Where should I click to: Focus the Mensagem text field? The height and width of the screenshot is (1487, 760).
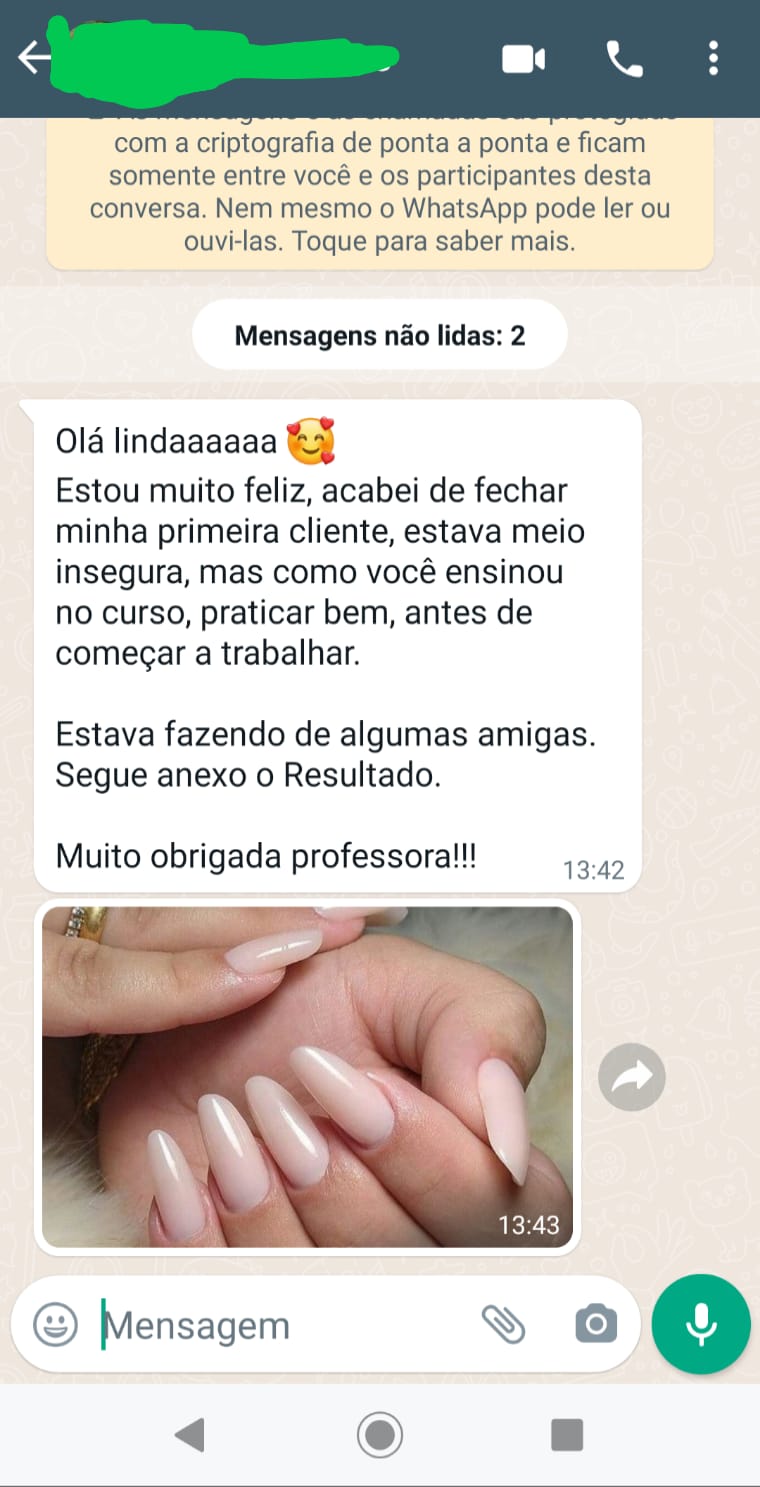pyautogui.click(x=280, y=1326)
